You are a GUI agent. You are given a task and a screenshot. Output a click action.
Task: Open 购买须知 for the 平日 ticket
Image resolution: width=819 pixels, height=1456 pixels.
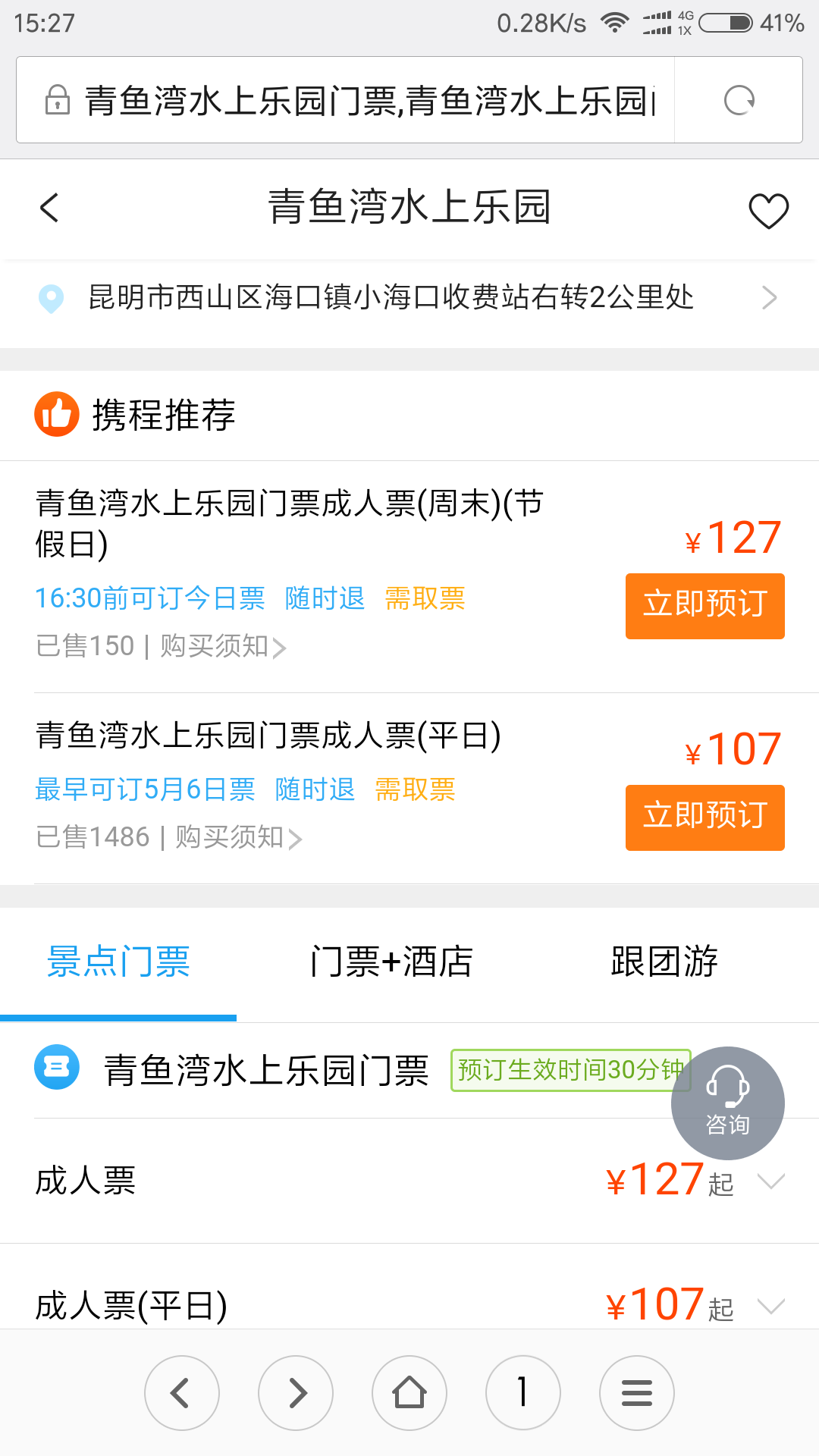point(239,838)
